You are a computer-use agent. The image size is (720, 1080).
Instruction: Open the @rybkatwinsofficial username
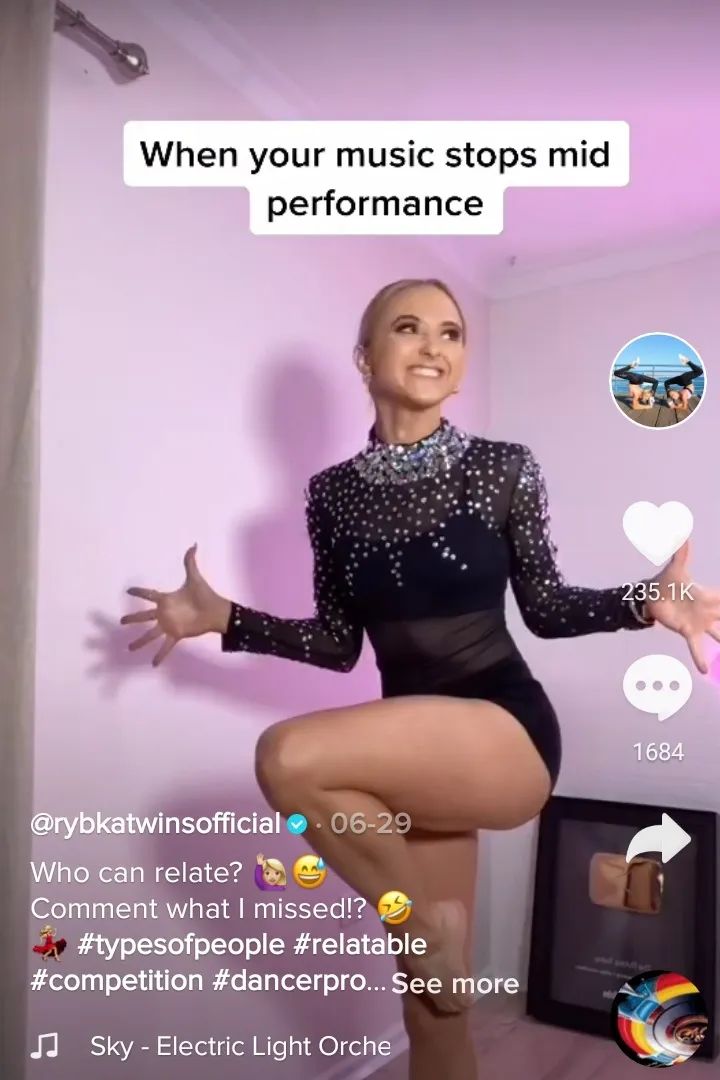156,825
